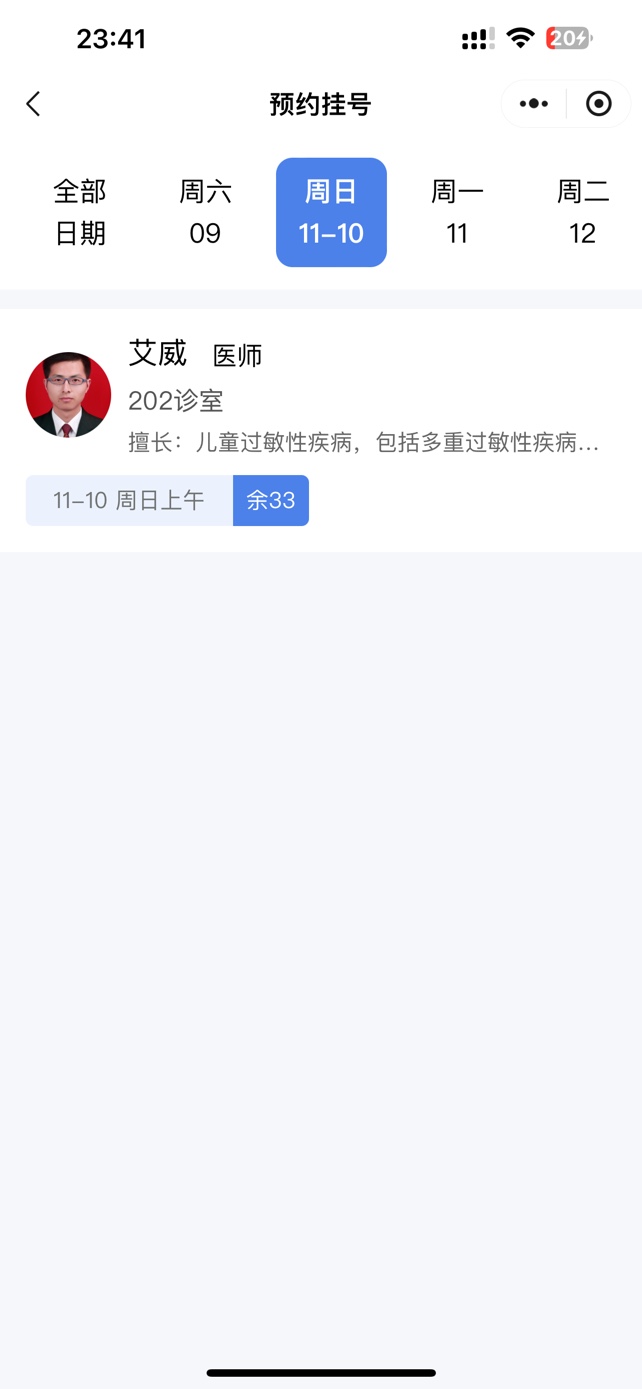The width and height of the screenshot is (642, 1389).
Task: Switch to the 周一 11 date tab
Action: coord(457,212)
